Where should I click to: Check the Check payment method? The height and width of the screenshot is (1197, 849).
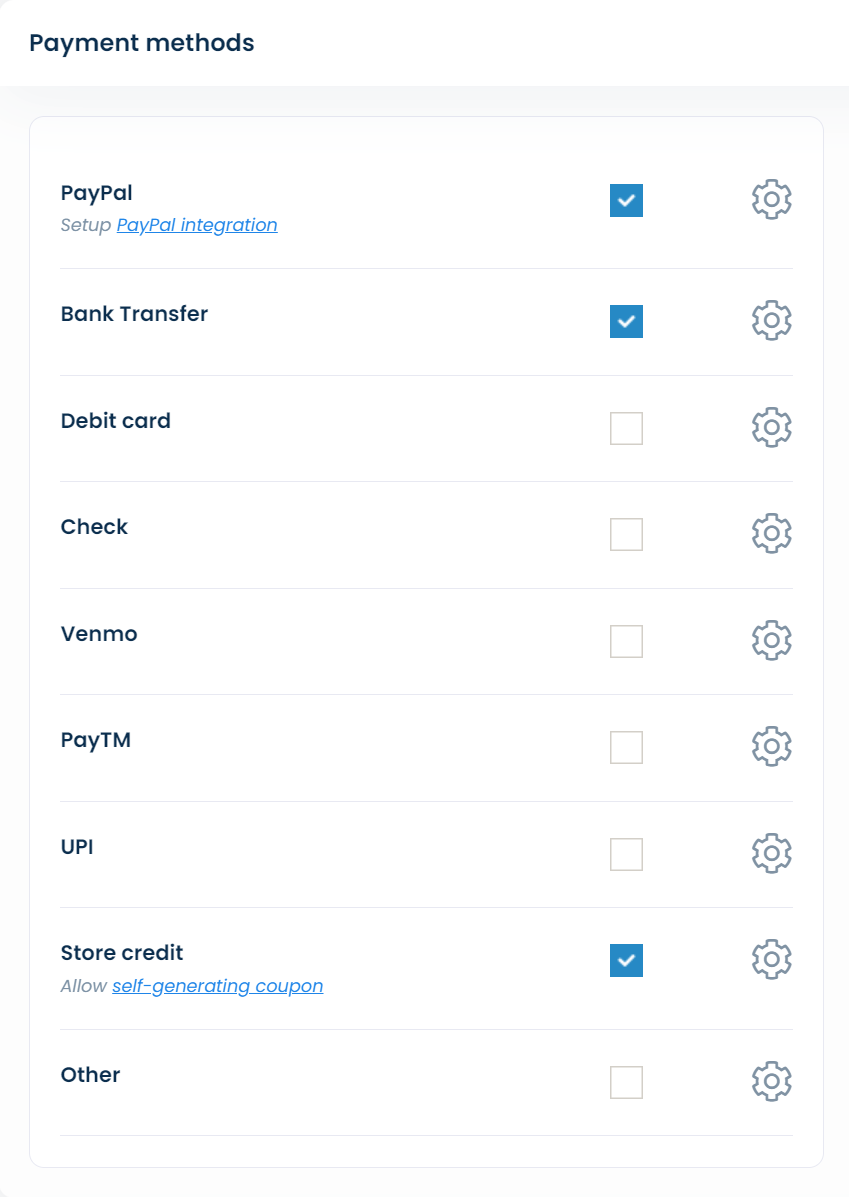point(626,534)
